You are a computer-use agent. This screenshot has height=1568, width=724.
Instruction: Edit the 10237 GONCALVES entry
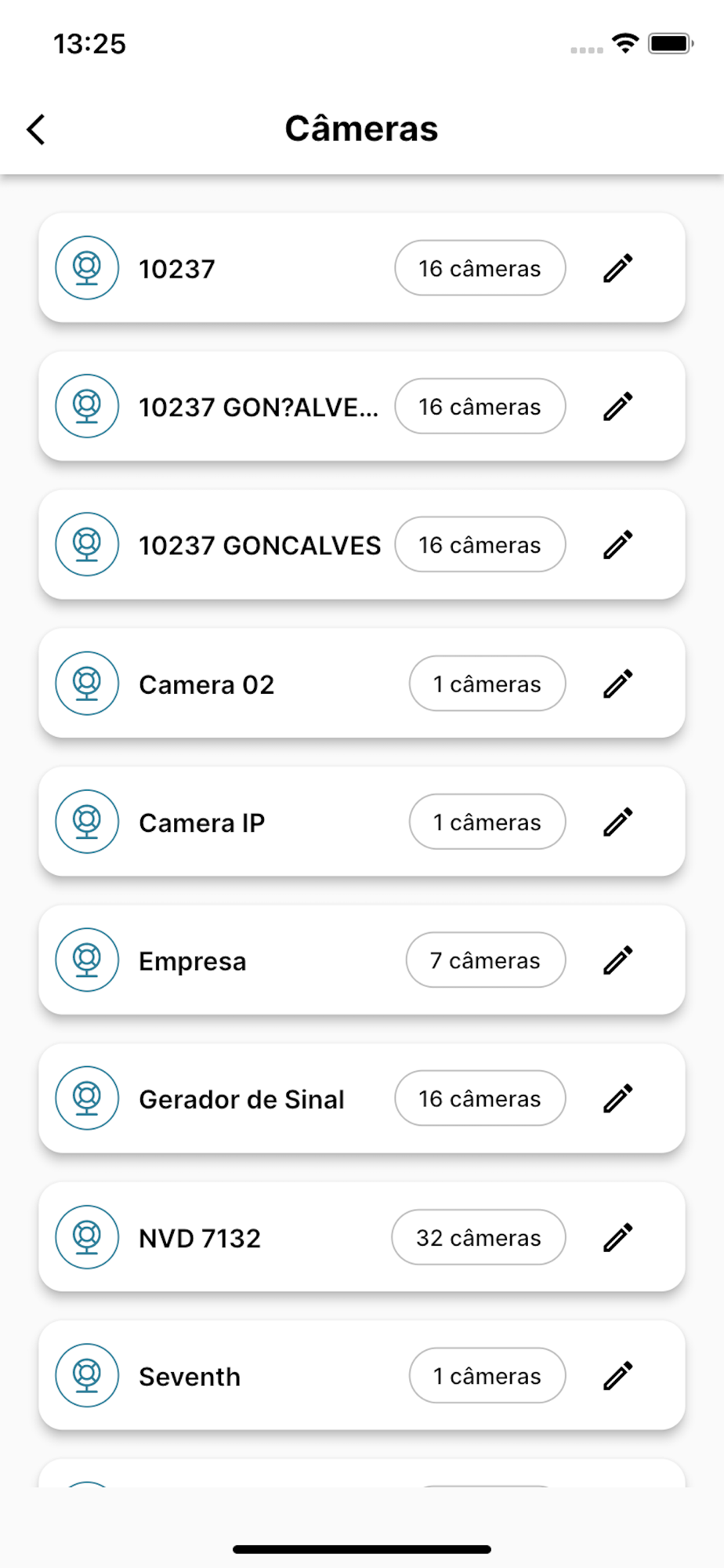click(x=617, y=545)
